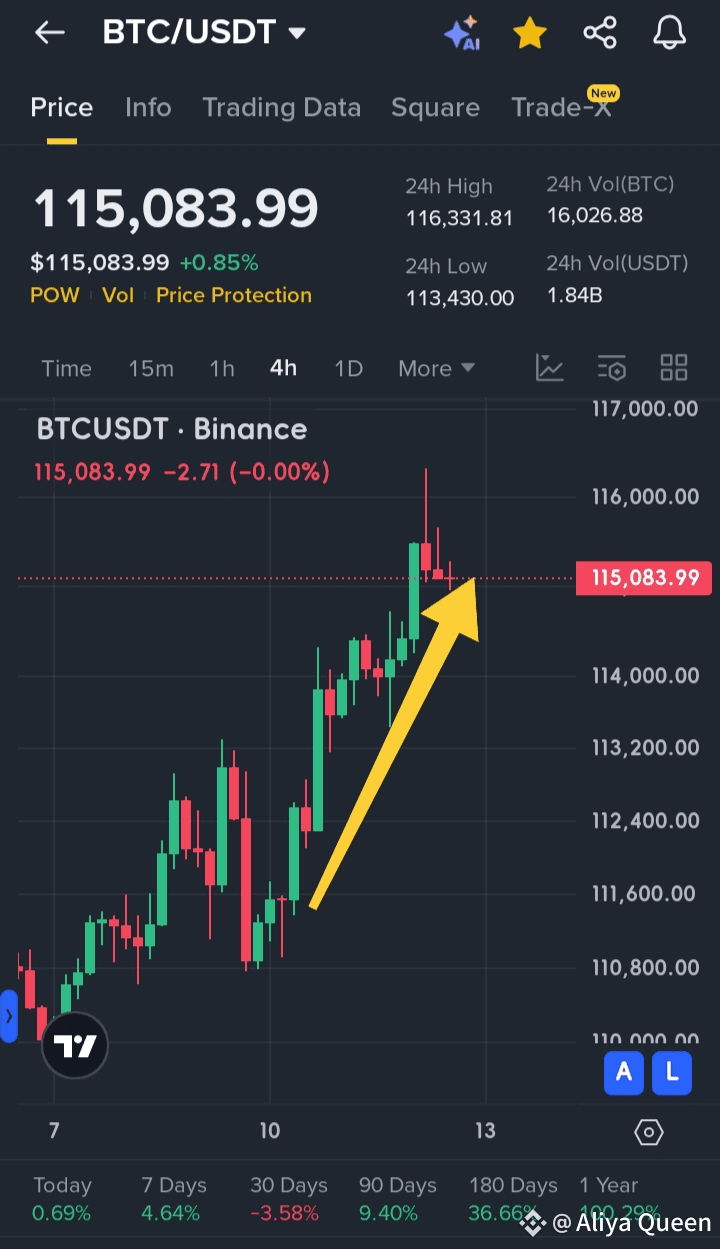Open the AI sparkle assistant icon
Image resolution: width=720 pixels, height=1249 pixels.
click(462, 33)
